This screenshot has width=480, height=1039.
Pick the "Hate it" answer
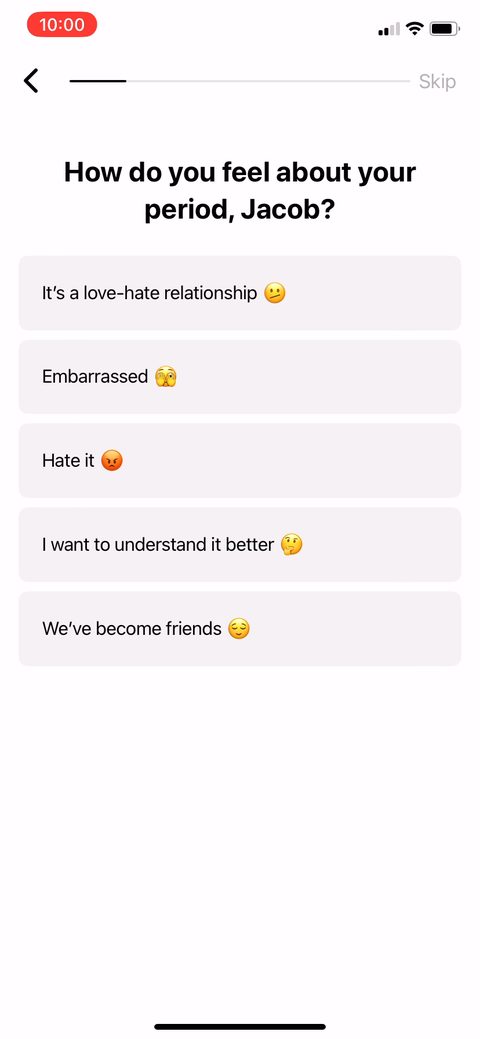click(240, 461)
